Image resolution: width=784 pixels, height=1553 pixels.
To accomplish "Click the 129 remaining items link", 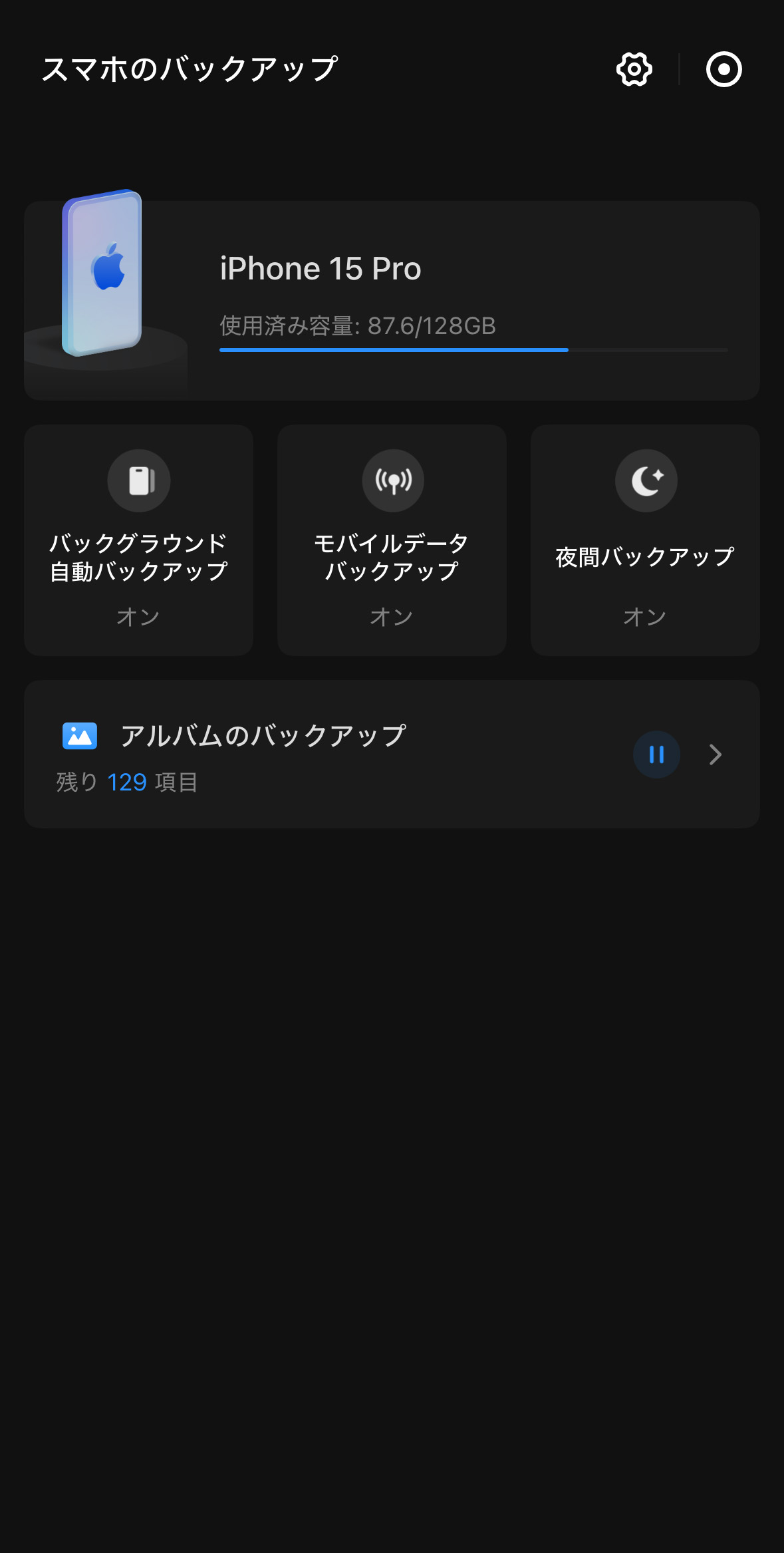I will coord(127,782).
